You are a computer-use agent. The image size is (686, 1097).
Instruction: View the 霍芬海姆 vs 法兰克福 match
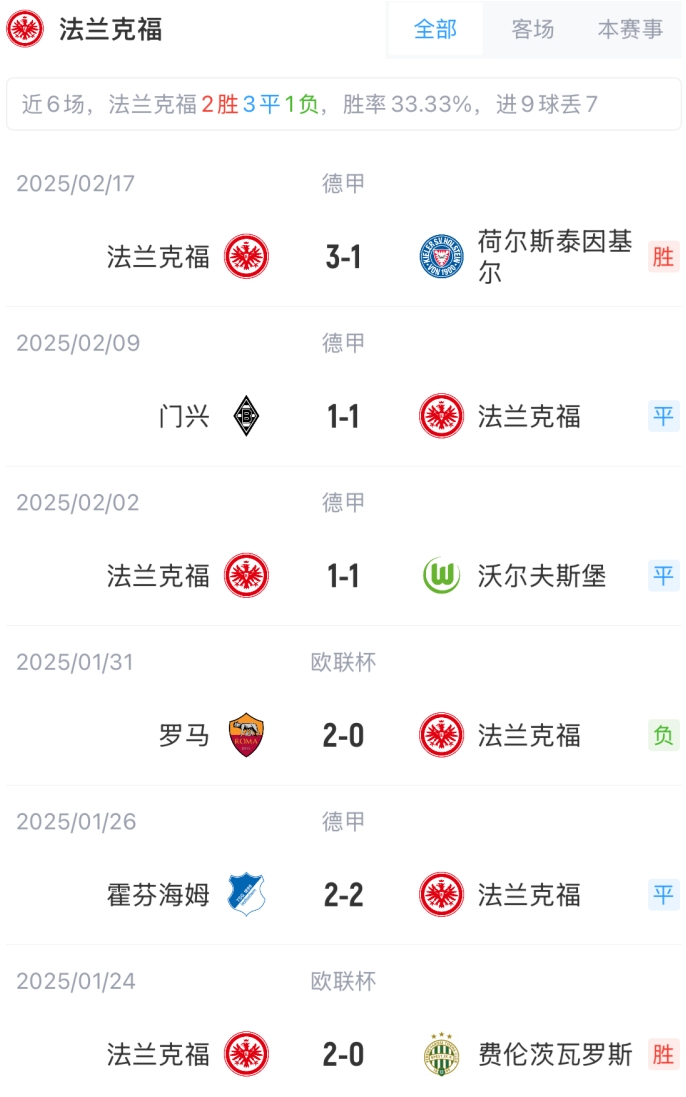(x=343, y=895)
